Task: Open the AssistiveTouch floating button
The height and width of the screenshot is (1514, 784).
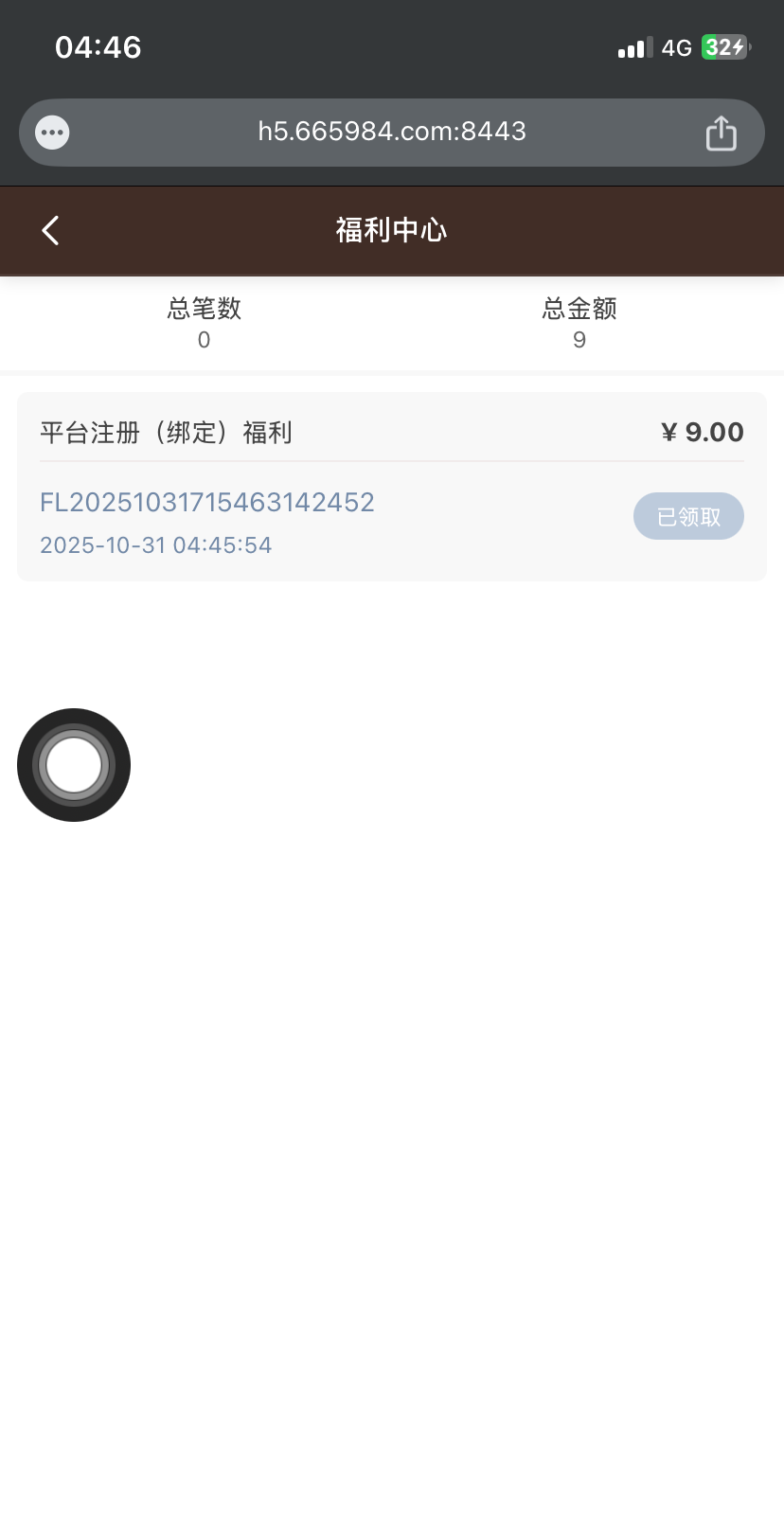Action: (74, 765)
